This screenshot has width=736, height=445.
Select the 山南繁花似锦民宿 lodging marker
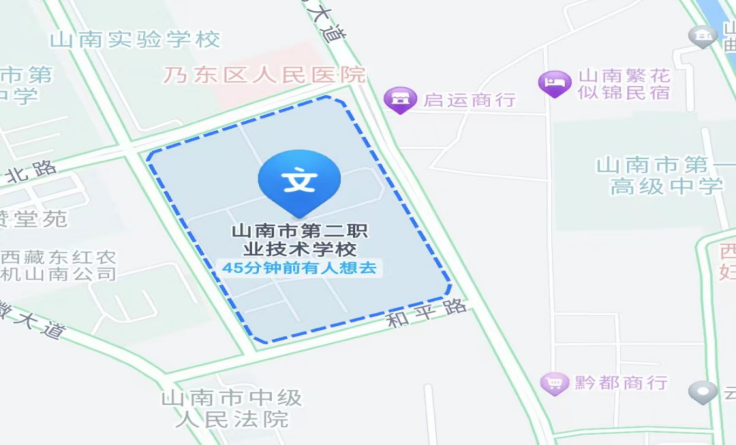[x=553, y=83]
